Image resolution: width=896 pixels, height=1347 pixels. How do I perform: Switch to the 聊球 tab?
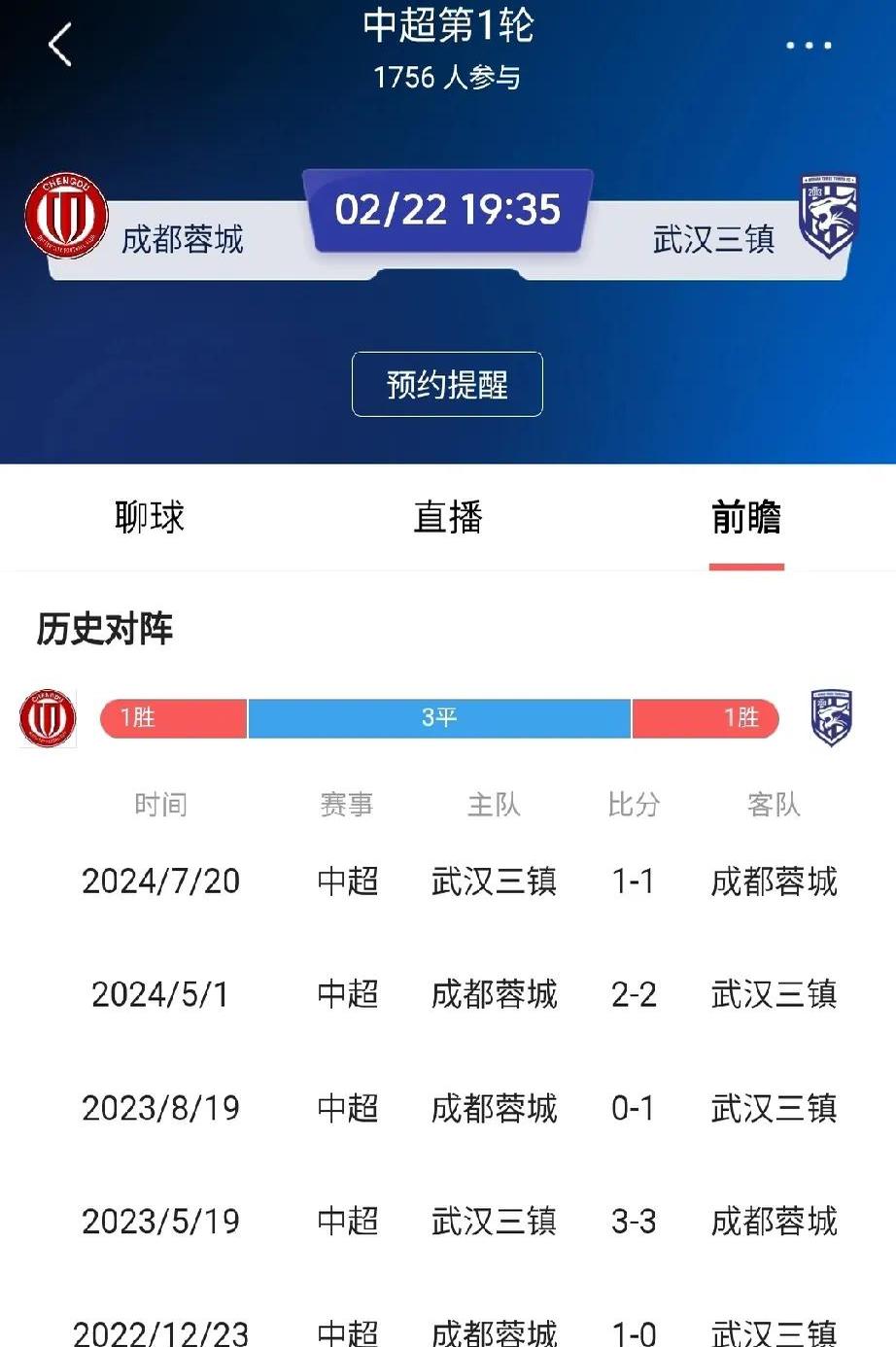(x=150, y=518)
